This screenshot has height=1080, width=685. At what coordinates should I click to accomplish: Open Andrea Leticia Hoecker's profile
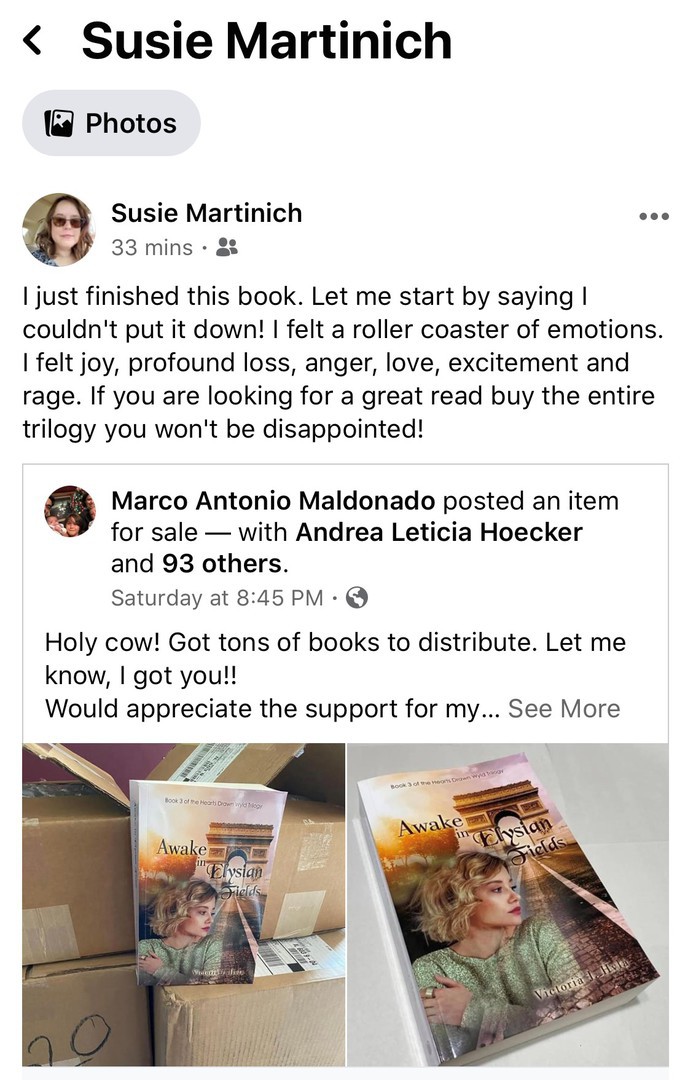tap(439, 532)
